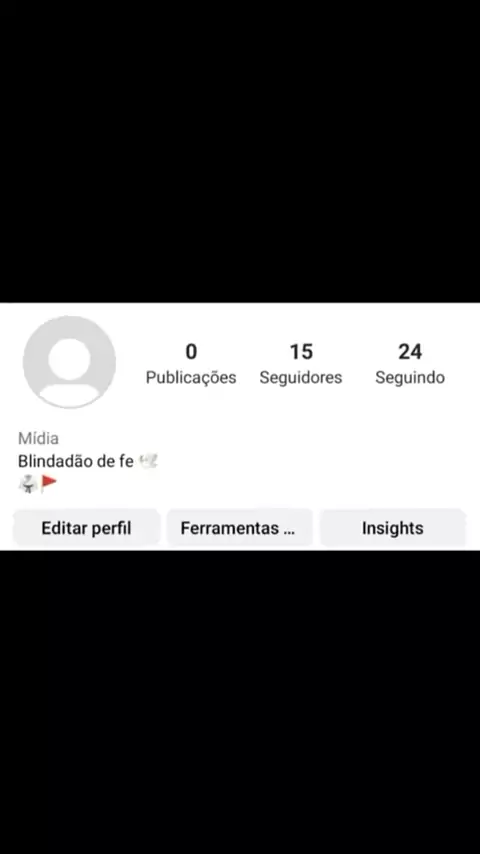Tap the empty profile picture avatar
Screen dimensions: 480x854
pos(69,362)
